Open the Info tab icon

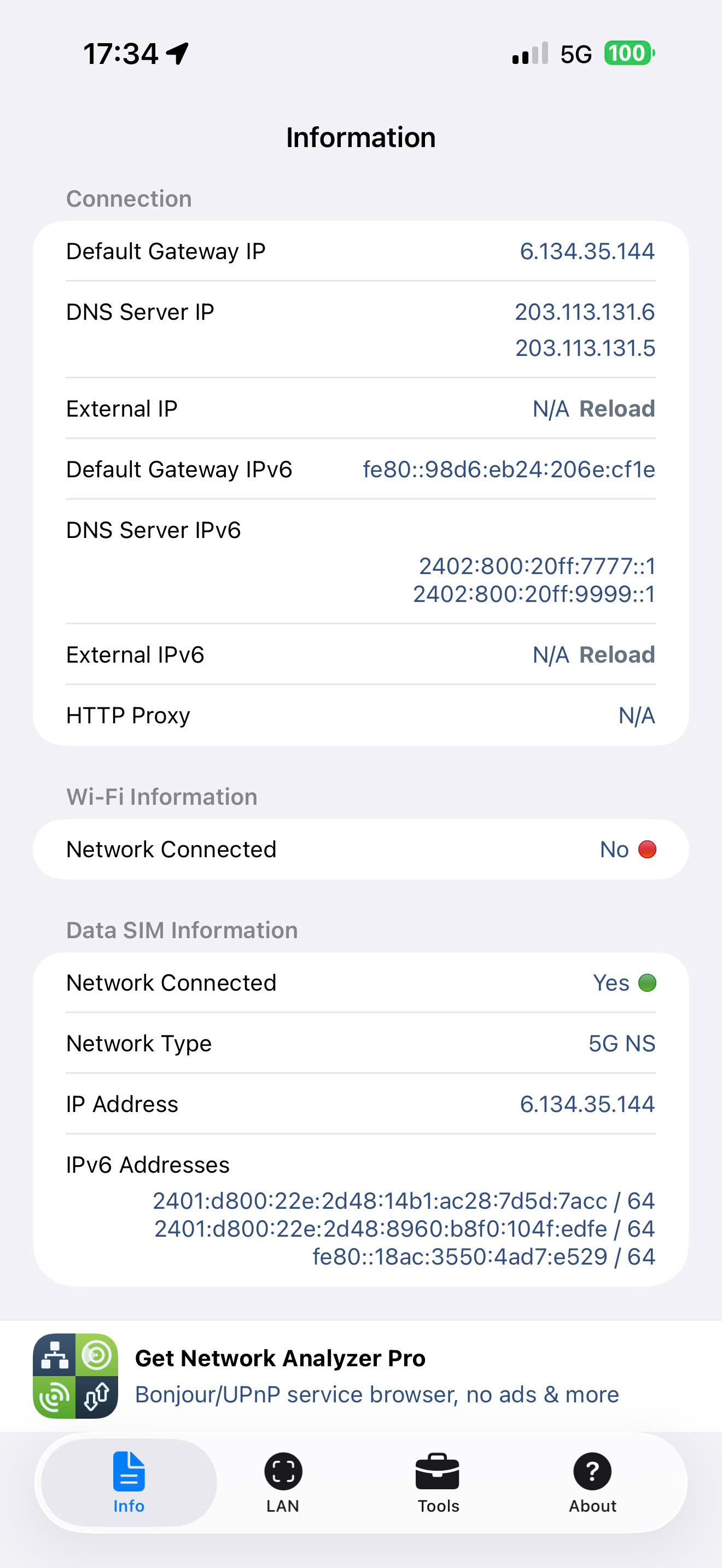pyautogui.click(x=127, y=1473)
